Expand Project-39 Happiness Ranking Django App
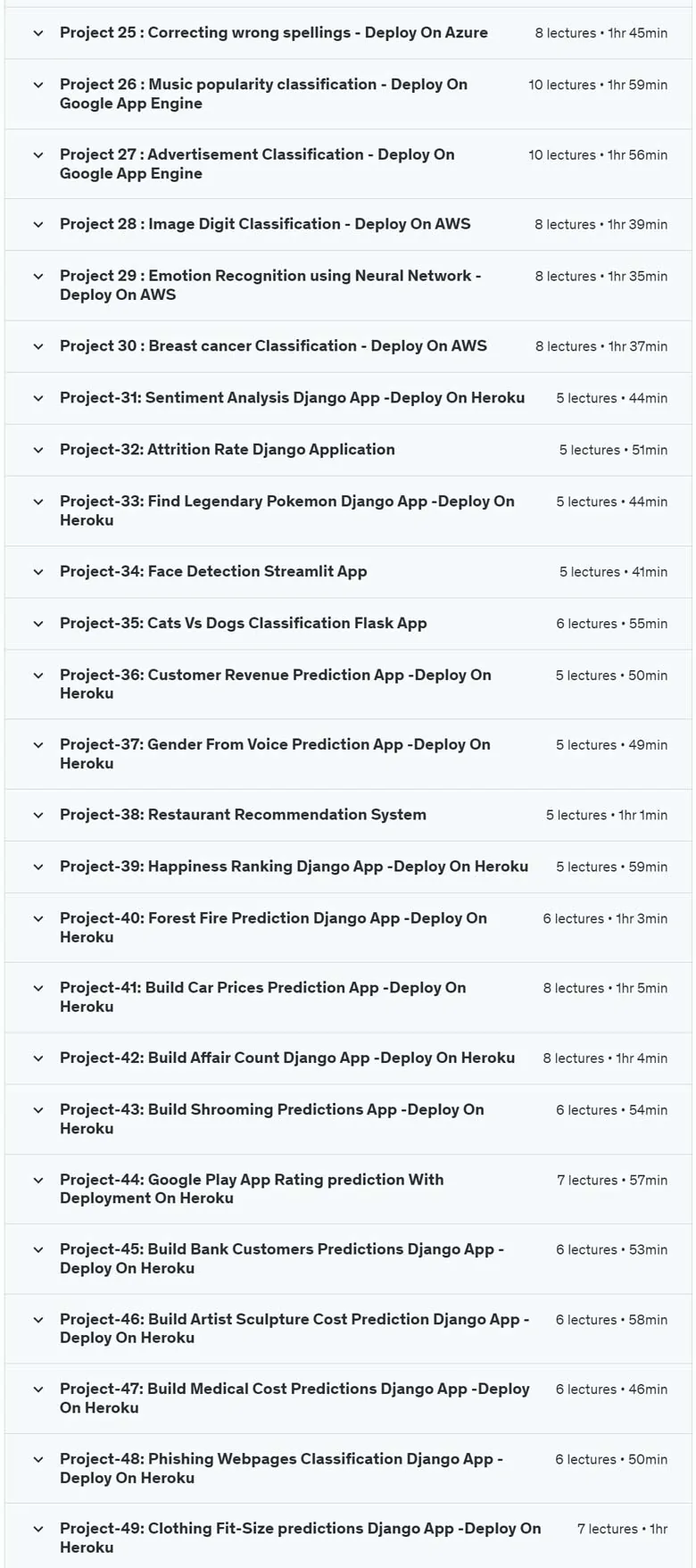Image resolution: width=696 pixels, height=1568 pixels. pyautogui.click(x=348, y=867)
